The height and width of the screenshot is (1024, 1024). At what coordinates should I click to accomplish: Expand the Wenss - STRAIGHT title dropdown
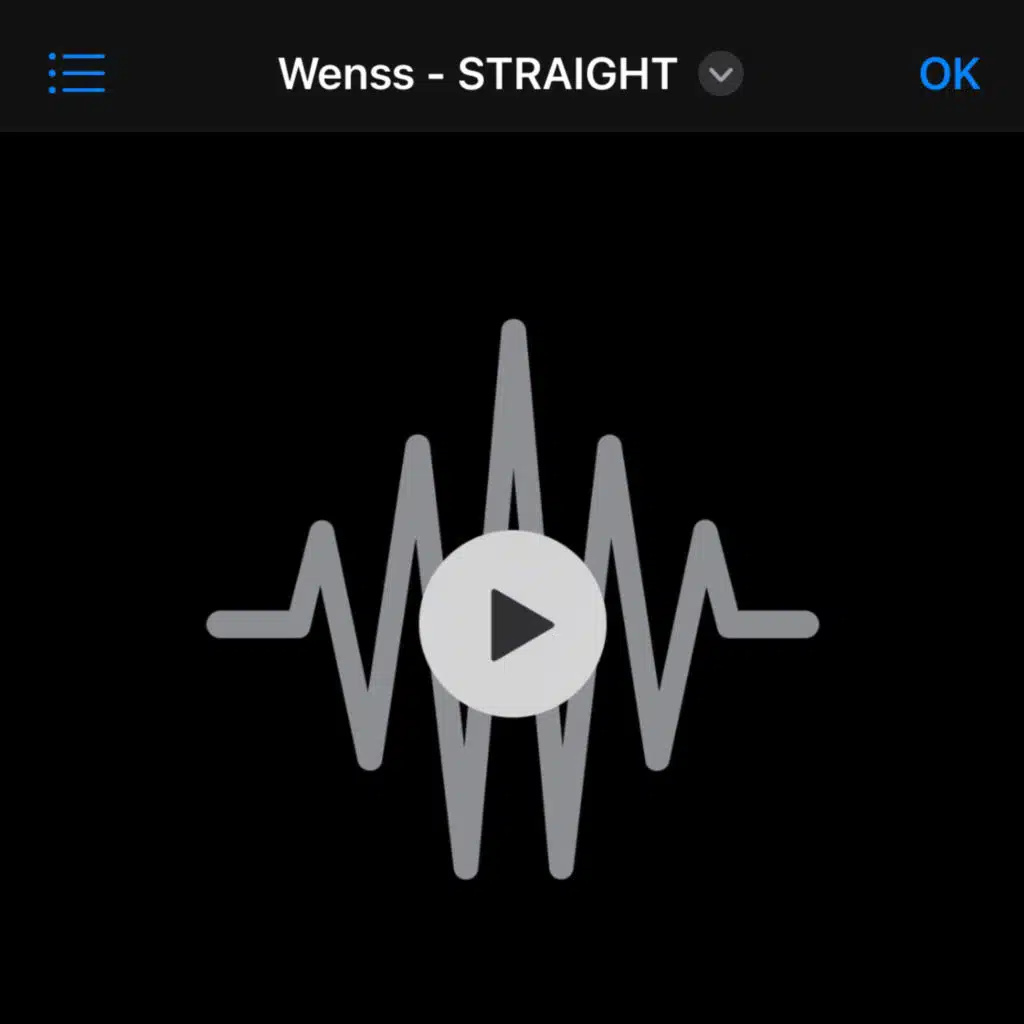[x=720, y=74]
